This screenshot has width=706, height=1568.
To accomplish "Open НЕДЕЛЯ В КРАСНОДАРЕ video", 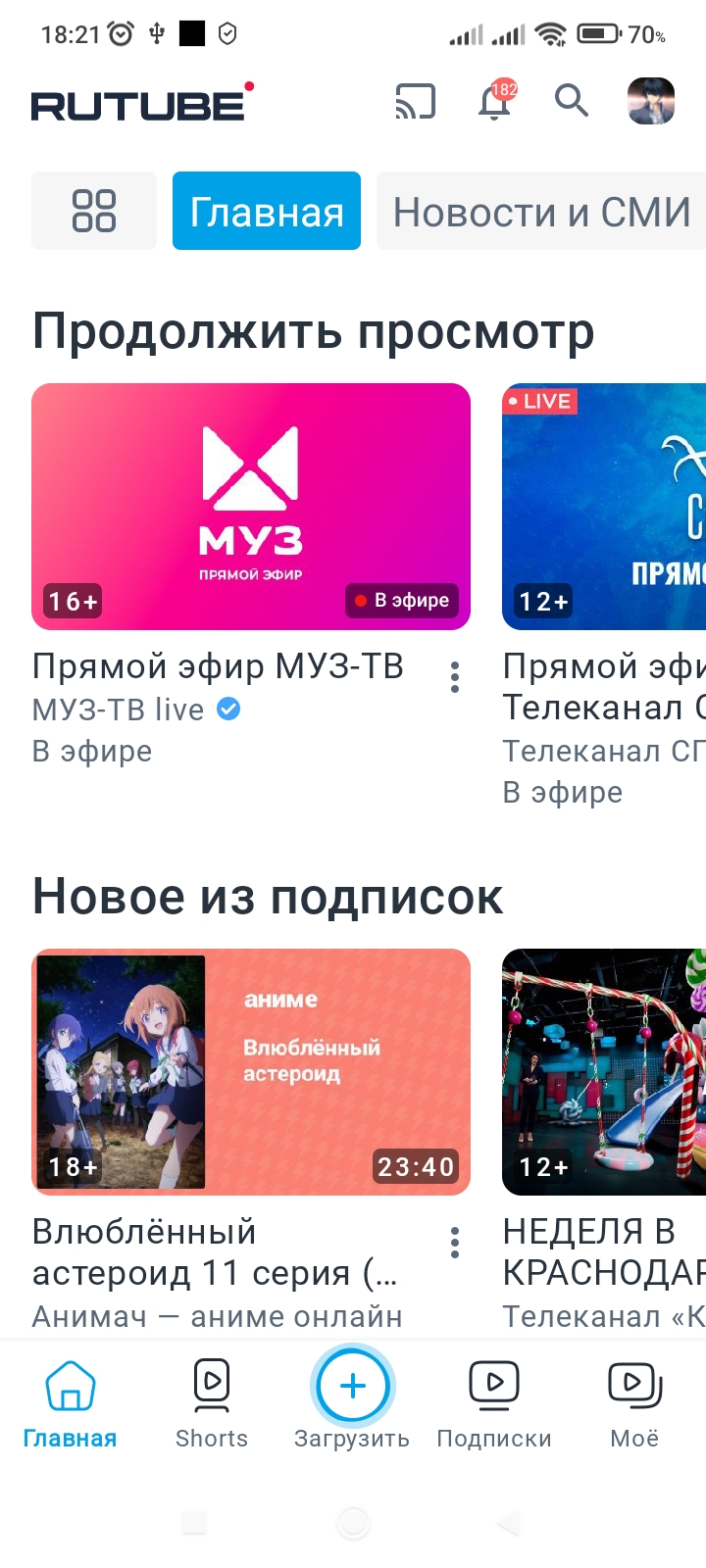I will click(x=604, y=1072).
